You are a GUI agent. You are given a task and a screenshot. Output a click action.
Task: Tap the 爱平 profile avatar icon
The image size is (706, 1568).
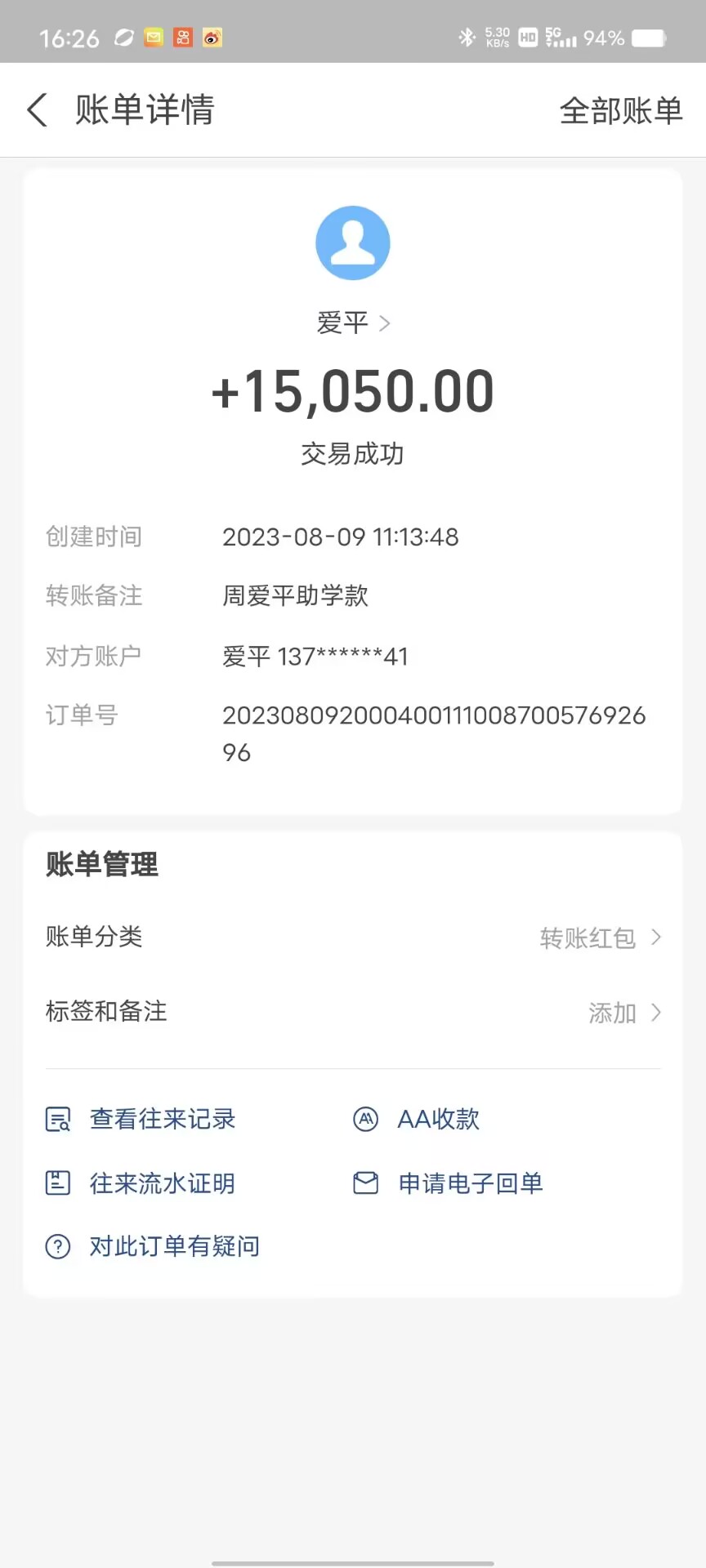tap(353, 242)
